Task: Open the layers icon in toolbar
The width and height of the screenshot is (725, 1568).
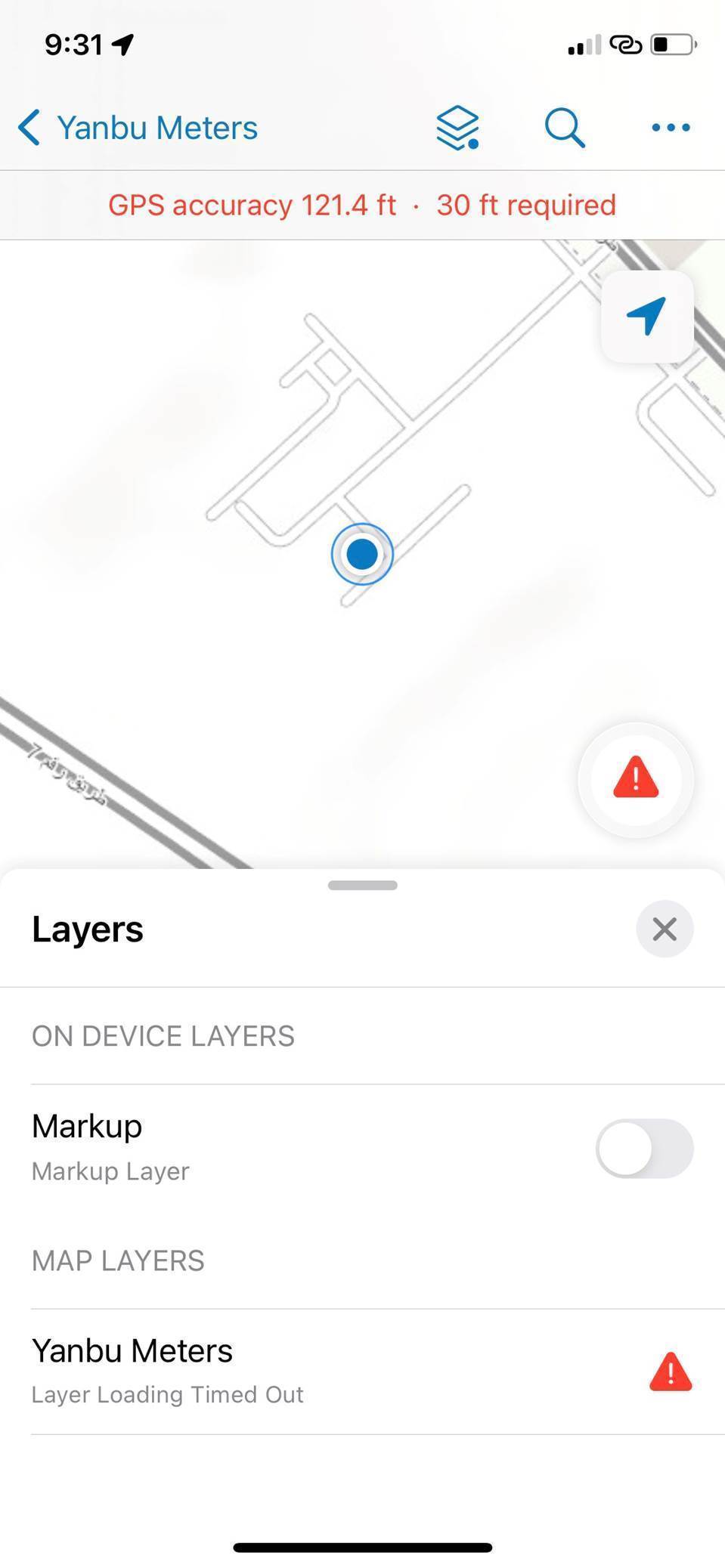Action: tap(457, 128)
